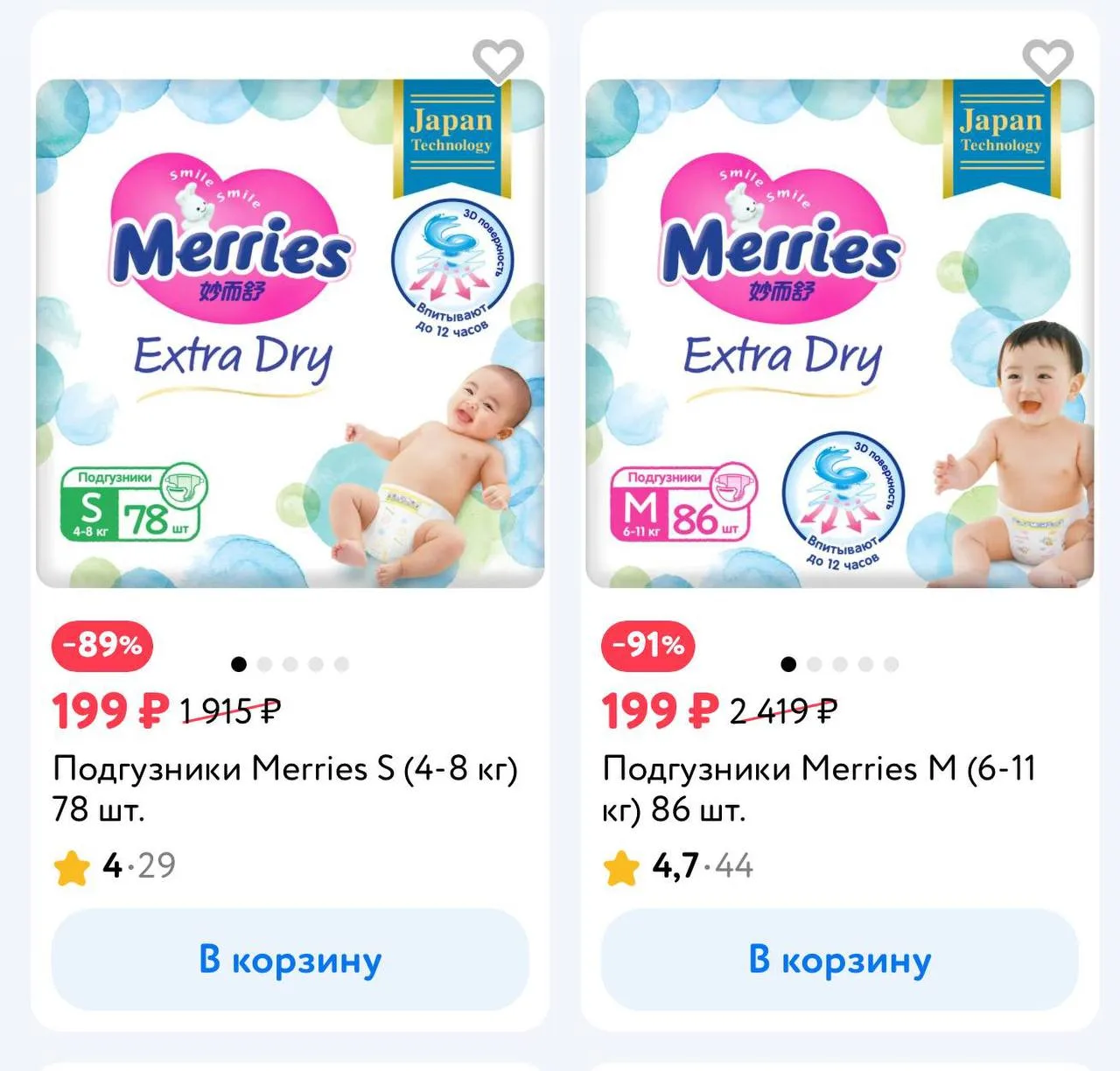Open the Merries M (6-11 кг) product card
The image size is (1120, 1071).
point(819,788)
